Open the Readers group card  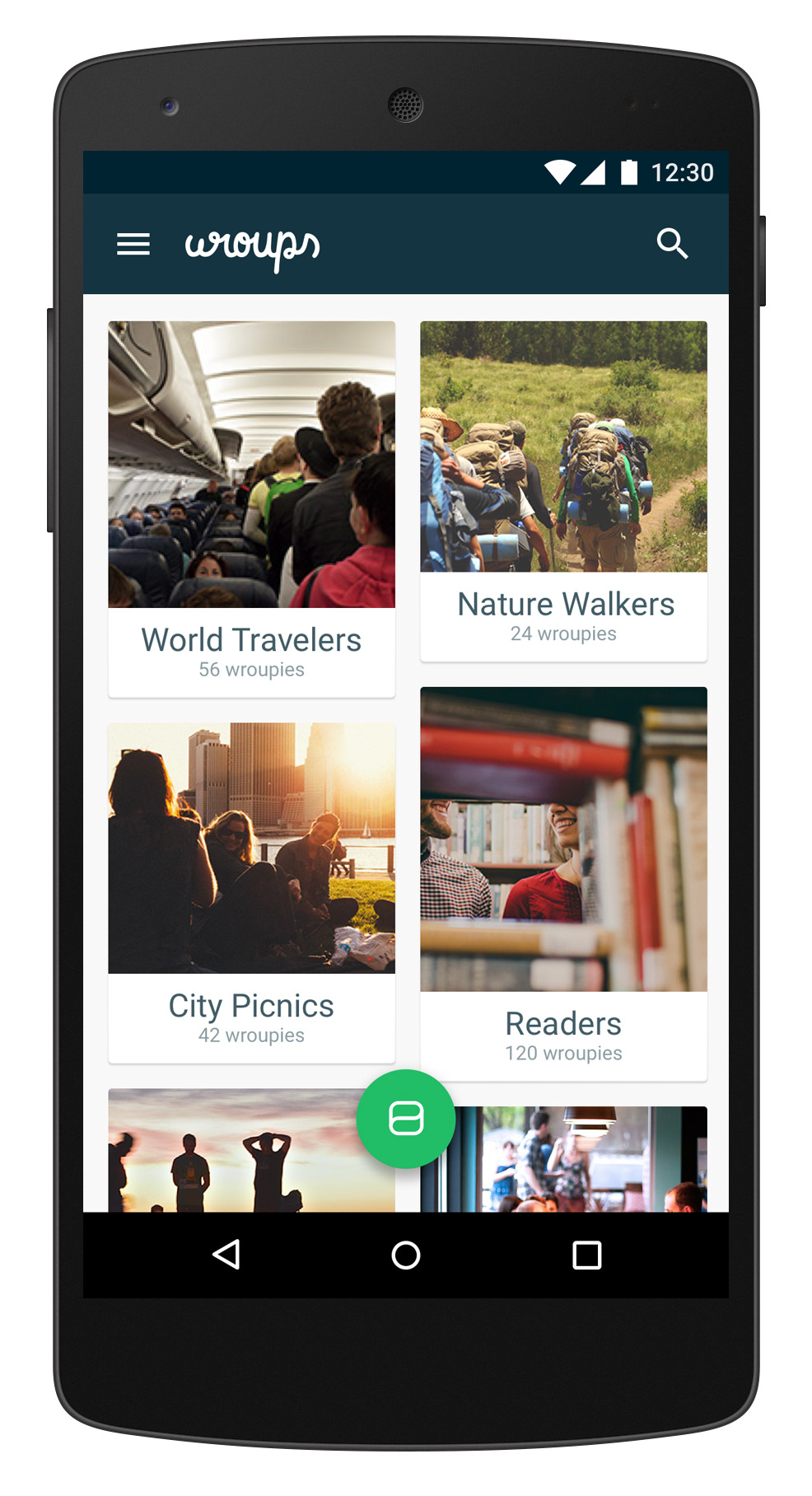563,884
